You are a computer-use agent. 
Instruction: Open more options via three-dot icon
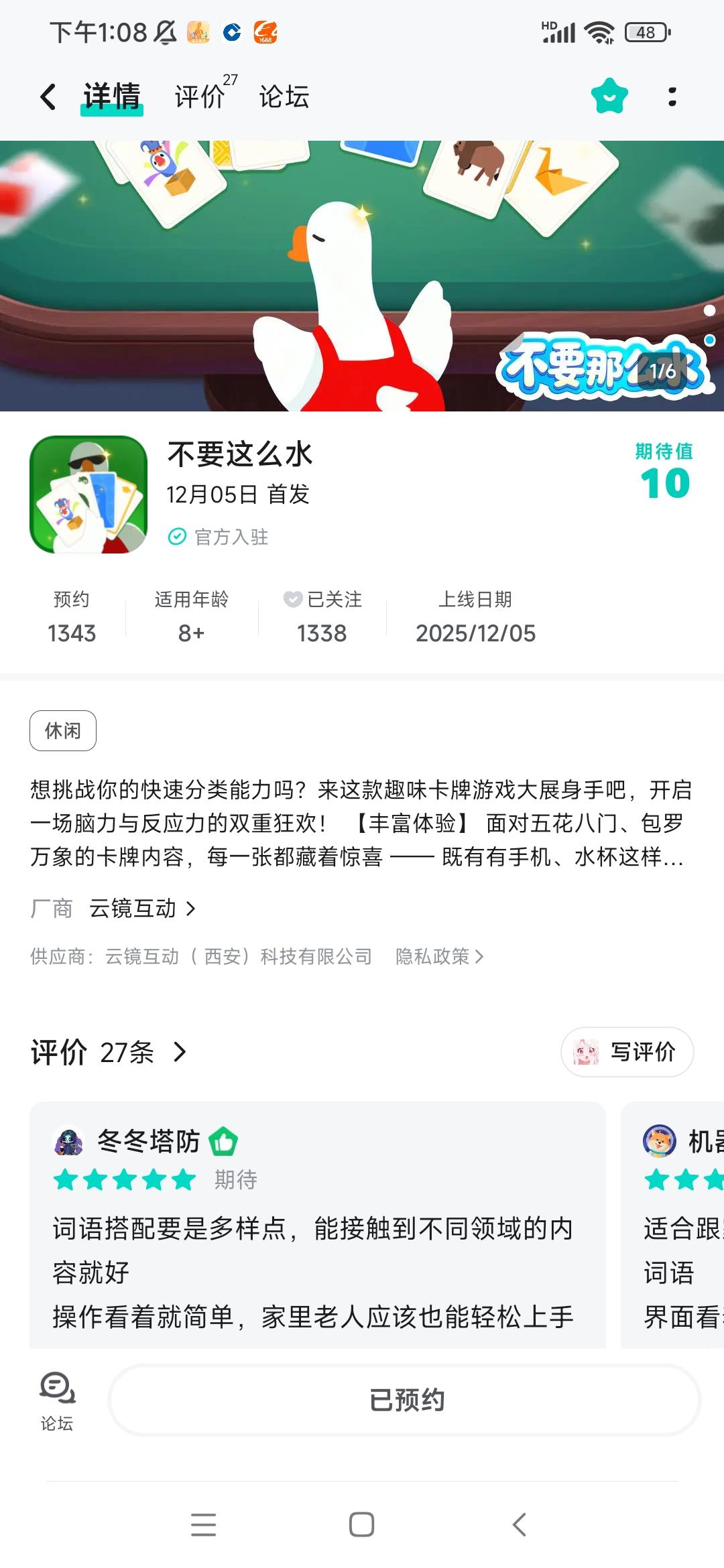coord(673,97)
